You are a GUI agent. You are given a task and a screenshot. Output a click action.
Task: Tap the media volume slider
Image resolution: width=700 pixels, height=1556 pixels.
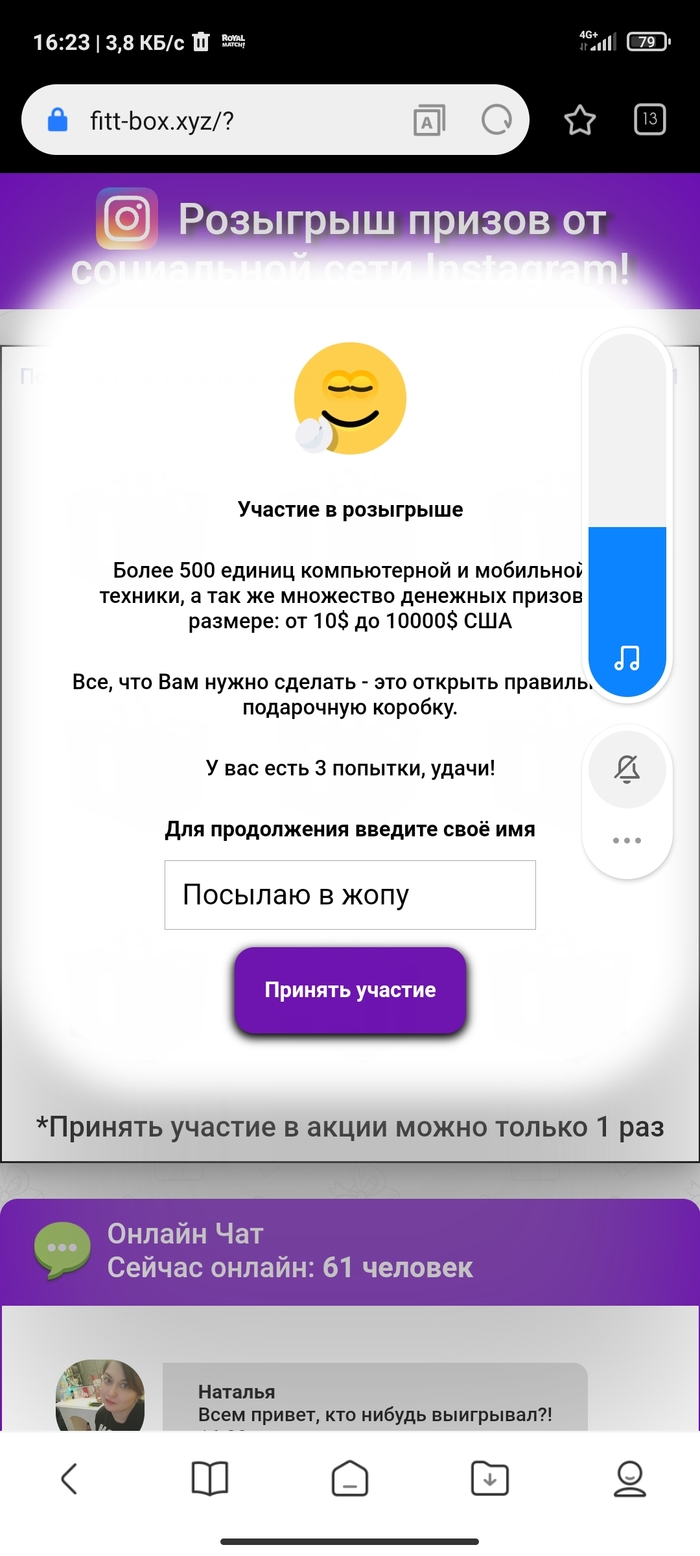click(x=627, y=515)
